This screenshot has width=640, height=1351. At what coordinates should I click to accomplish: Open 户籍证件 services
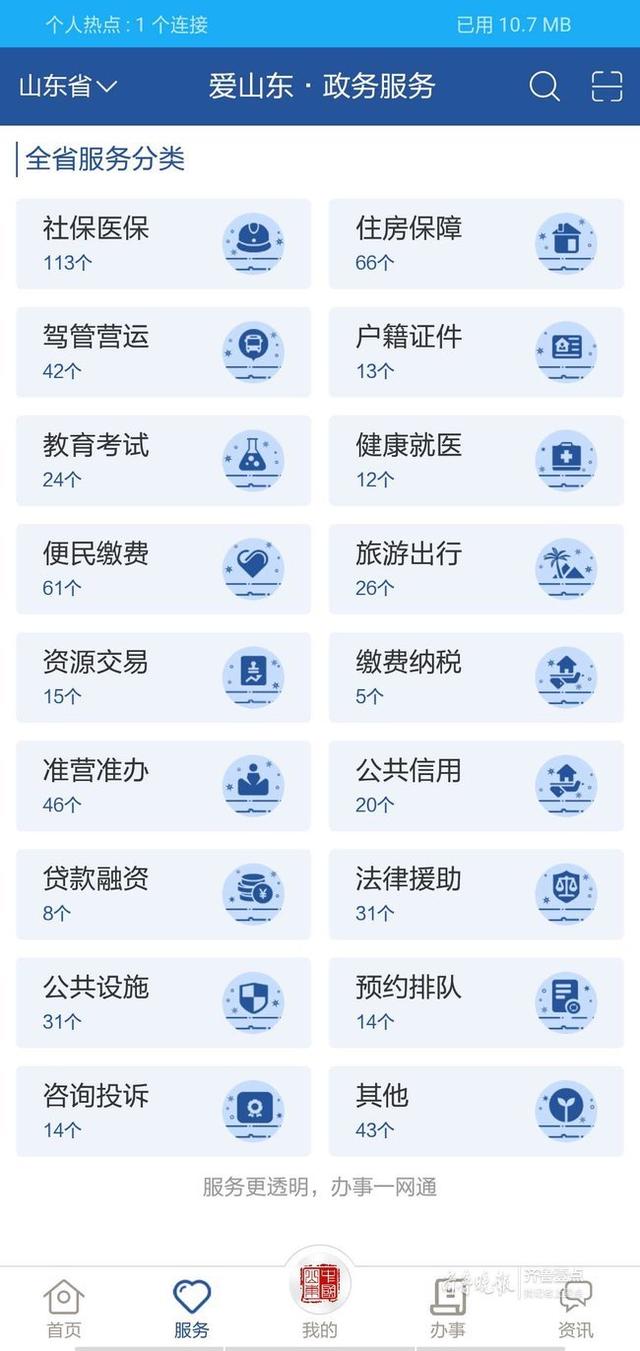tap(476, 352)
